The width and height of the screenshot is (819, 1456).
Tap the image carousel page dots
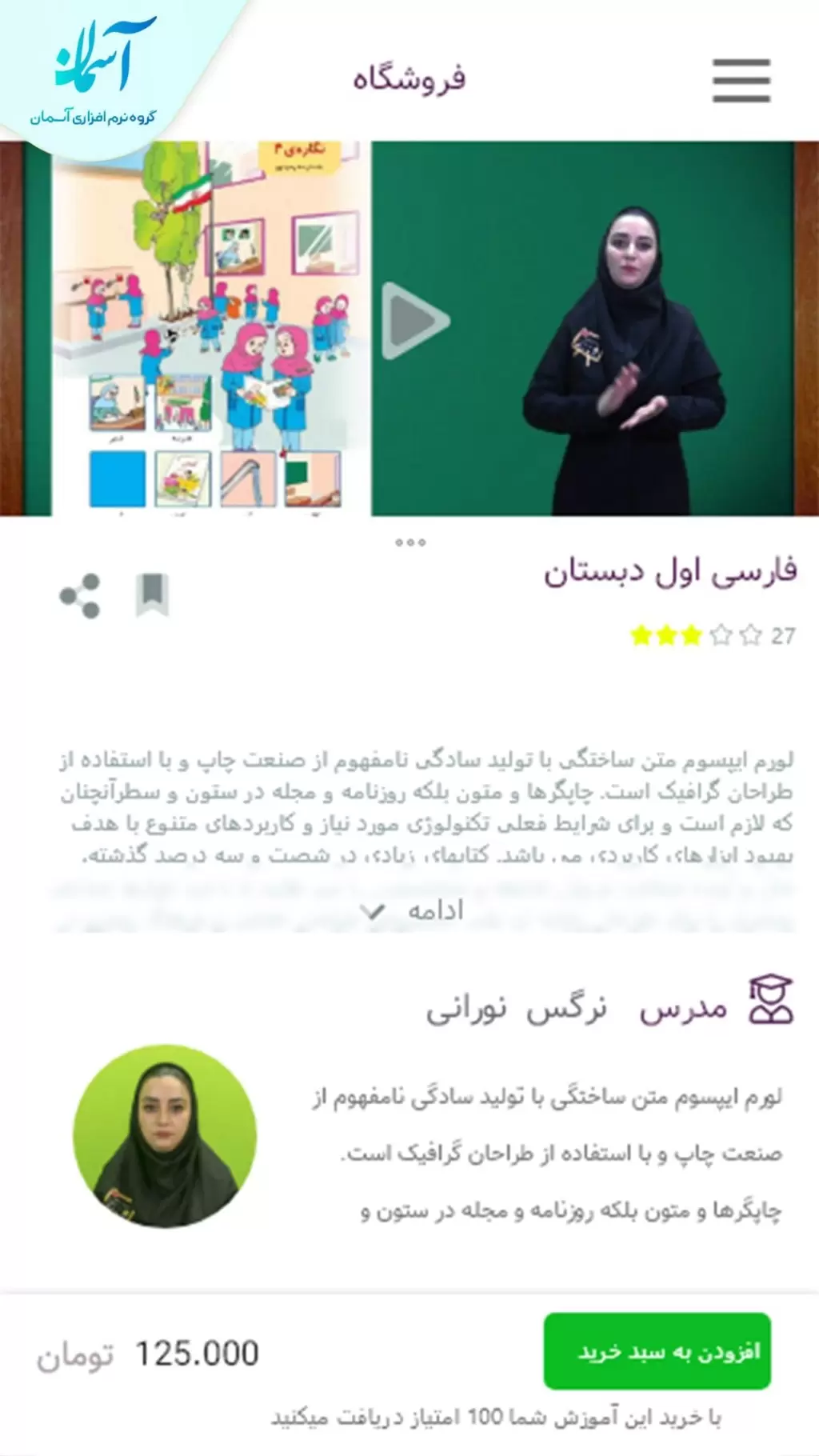[x=410, y=542]
